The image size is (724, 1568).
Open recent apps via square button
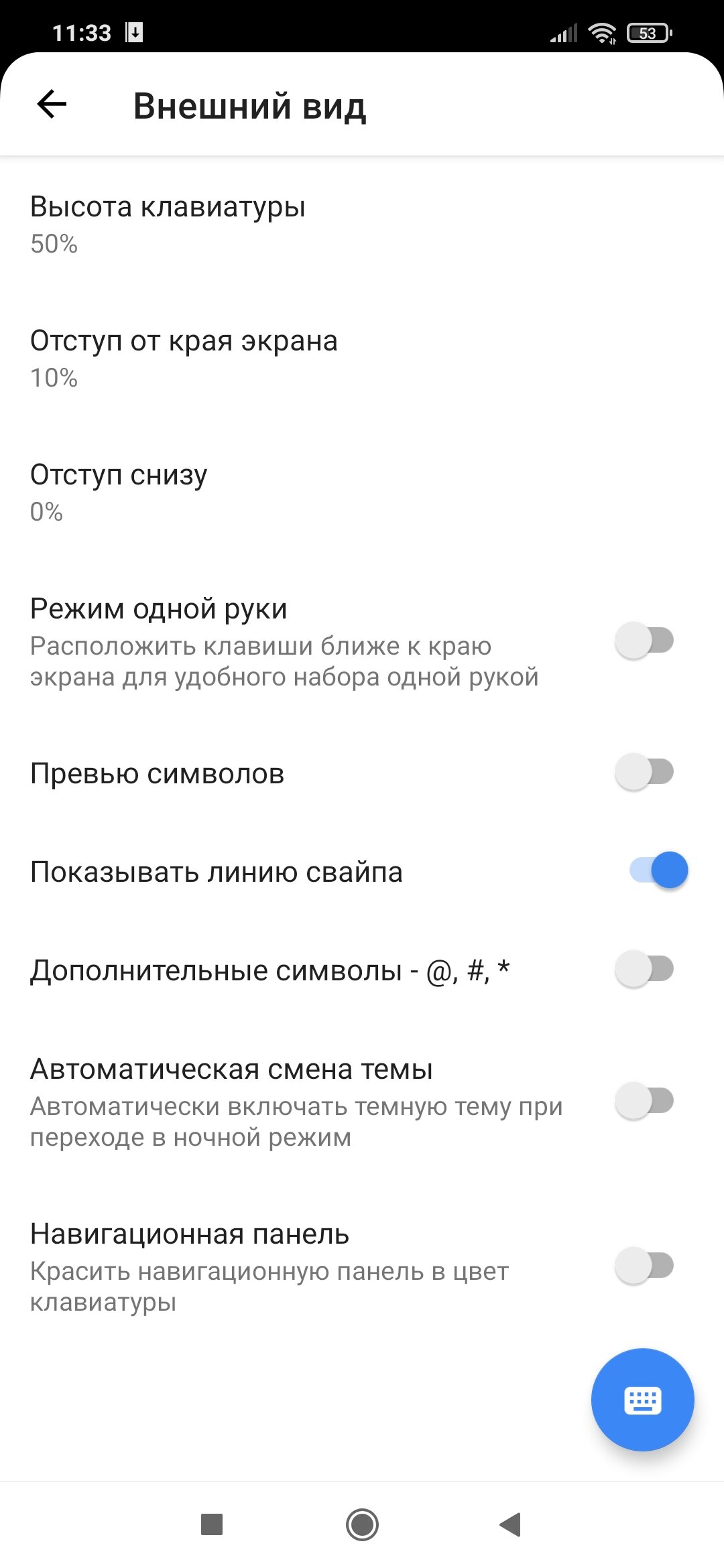[212, 1524]
